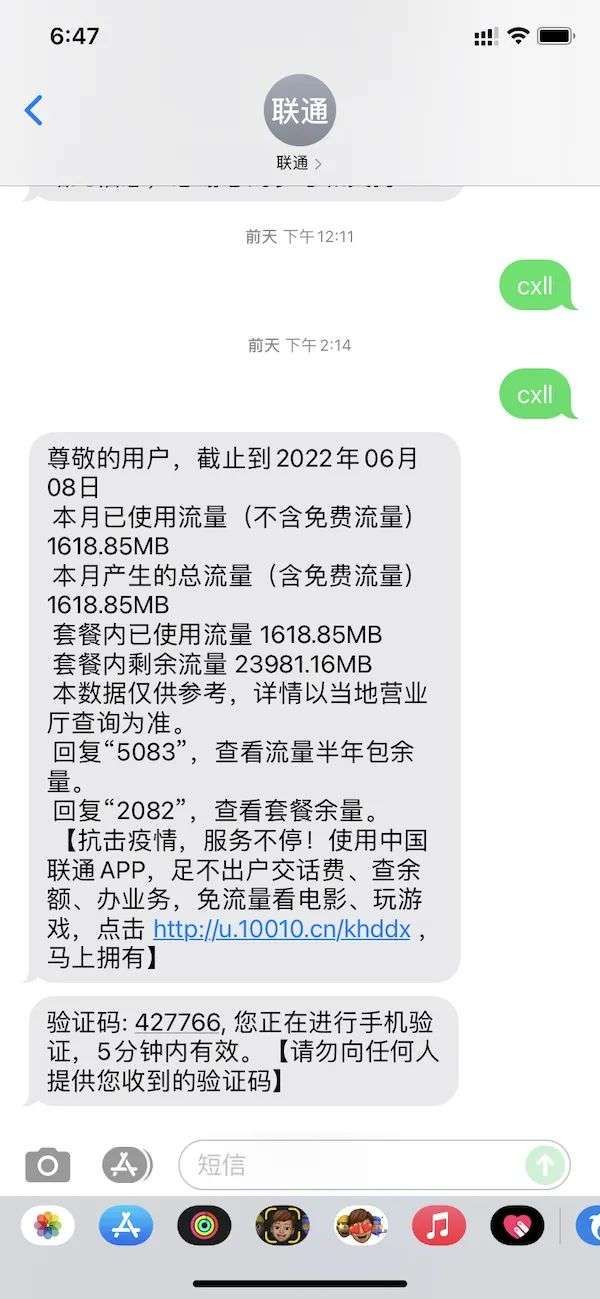Go back to the message list
Screen dimensions: 600x1299
(34, 110)
